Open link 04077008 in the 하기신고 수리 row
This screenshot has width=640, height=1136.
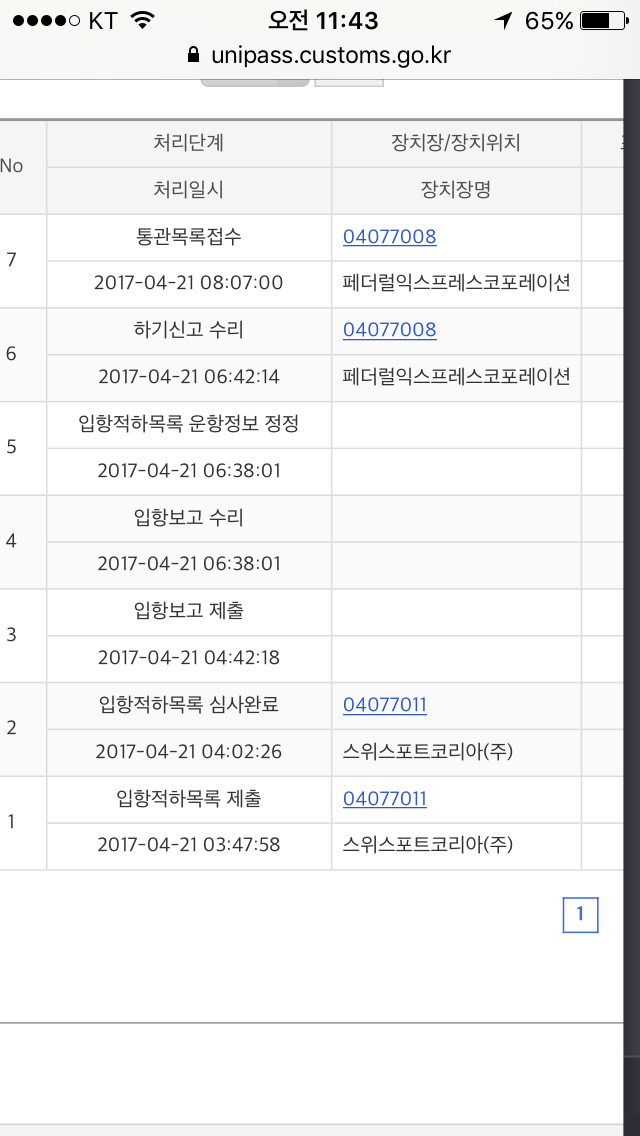[x=389, y=330]
